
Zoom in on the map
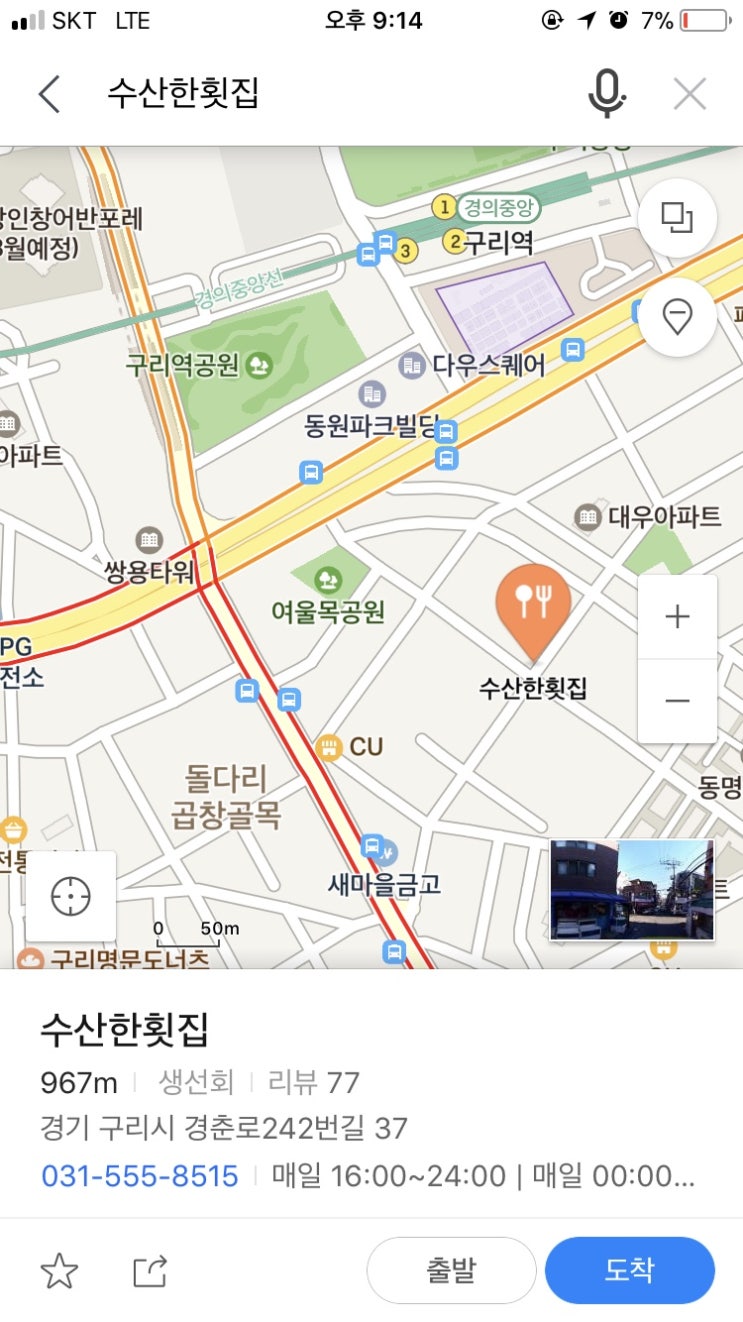pyautogui.click(x=677, y=616)
